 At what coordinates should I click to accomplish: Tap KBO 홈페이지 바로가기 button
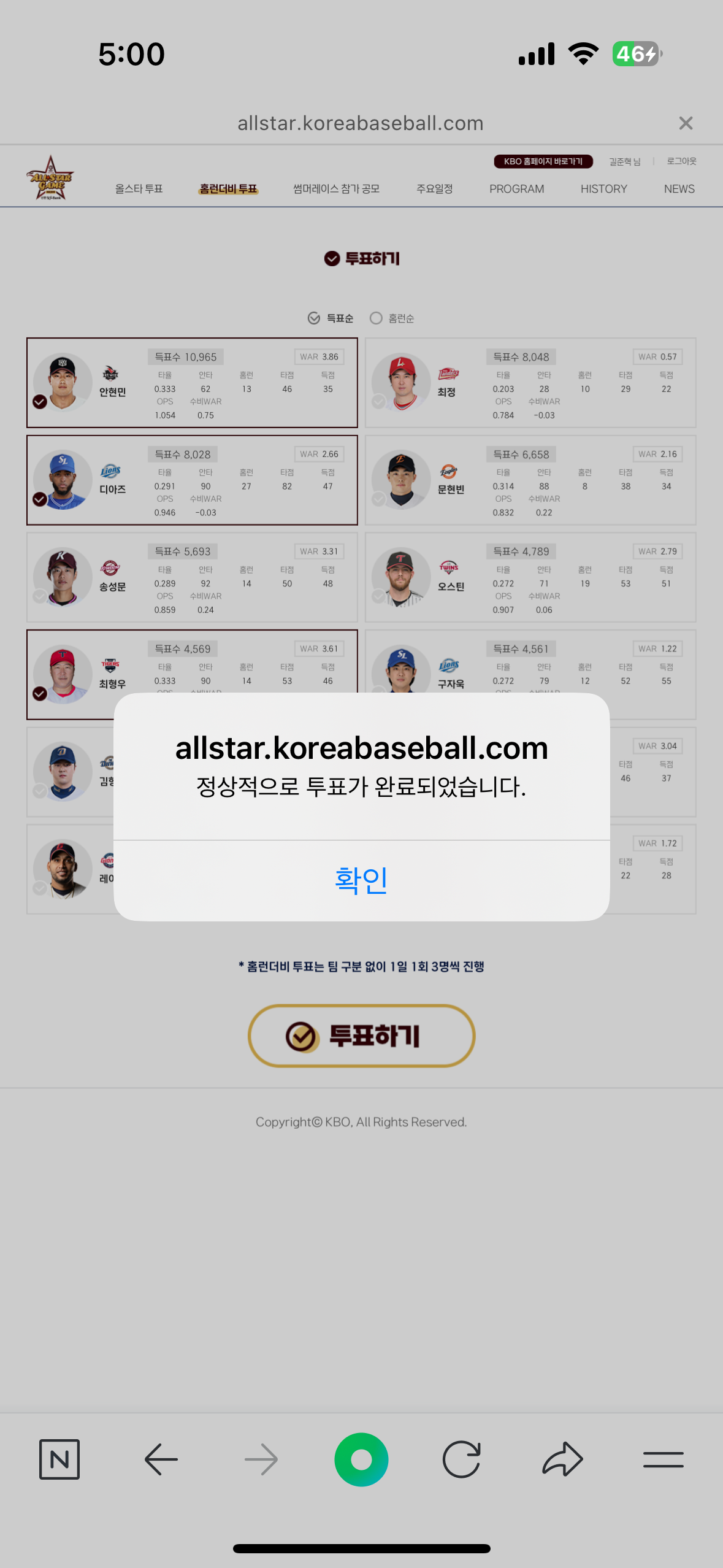(543, 161)
